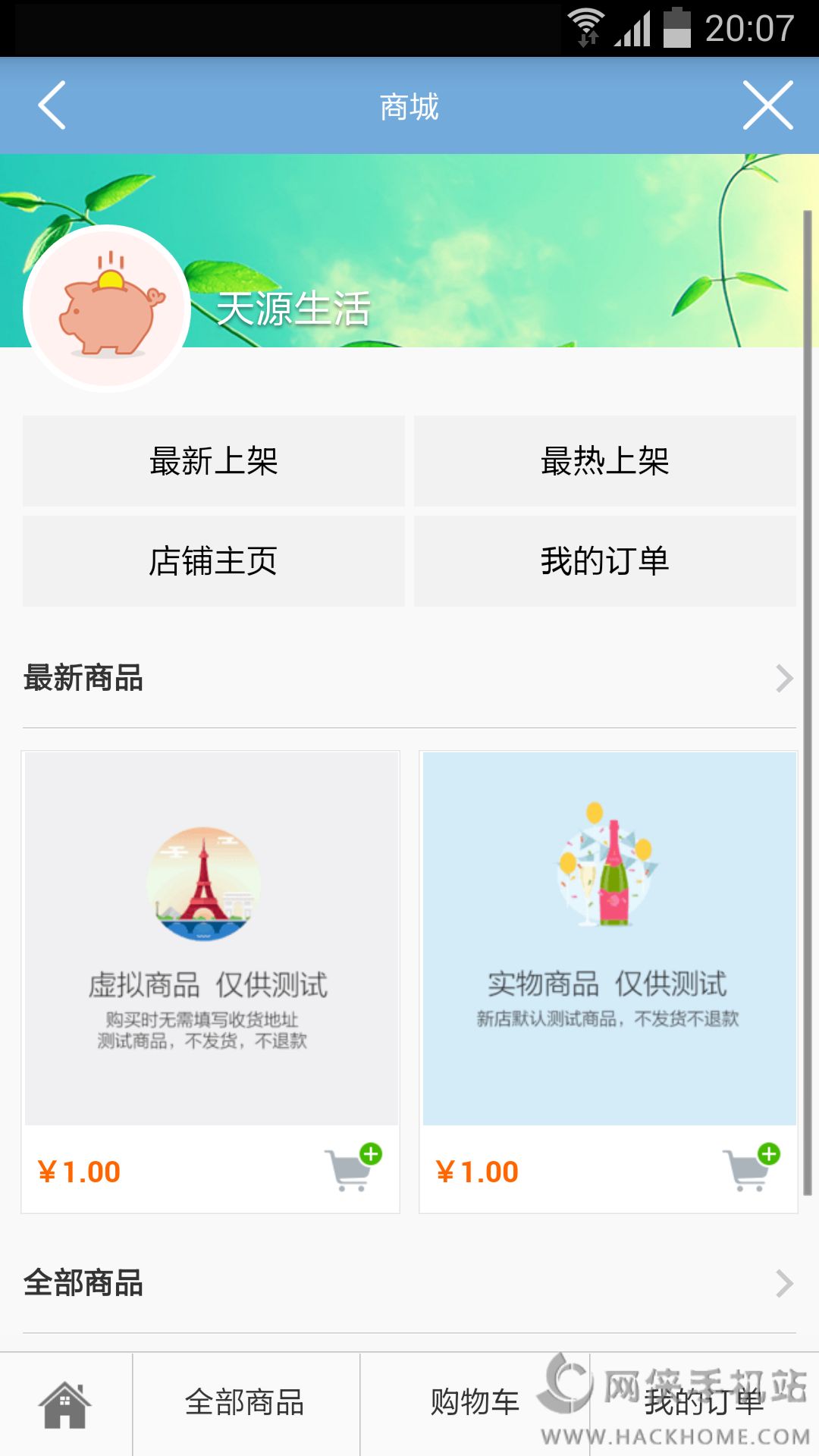The image size is (819, 1456).
Task: Switch to 我的订单 tab in bottom bar
Action: pyautogui.click(x=704, y=1404)
